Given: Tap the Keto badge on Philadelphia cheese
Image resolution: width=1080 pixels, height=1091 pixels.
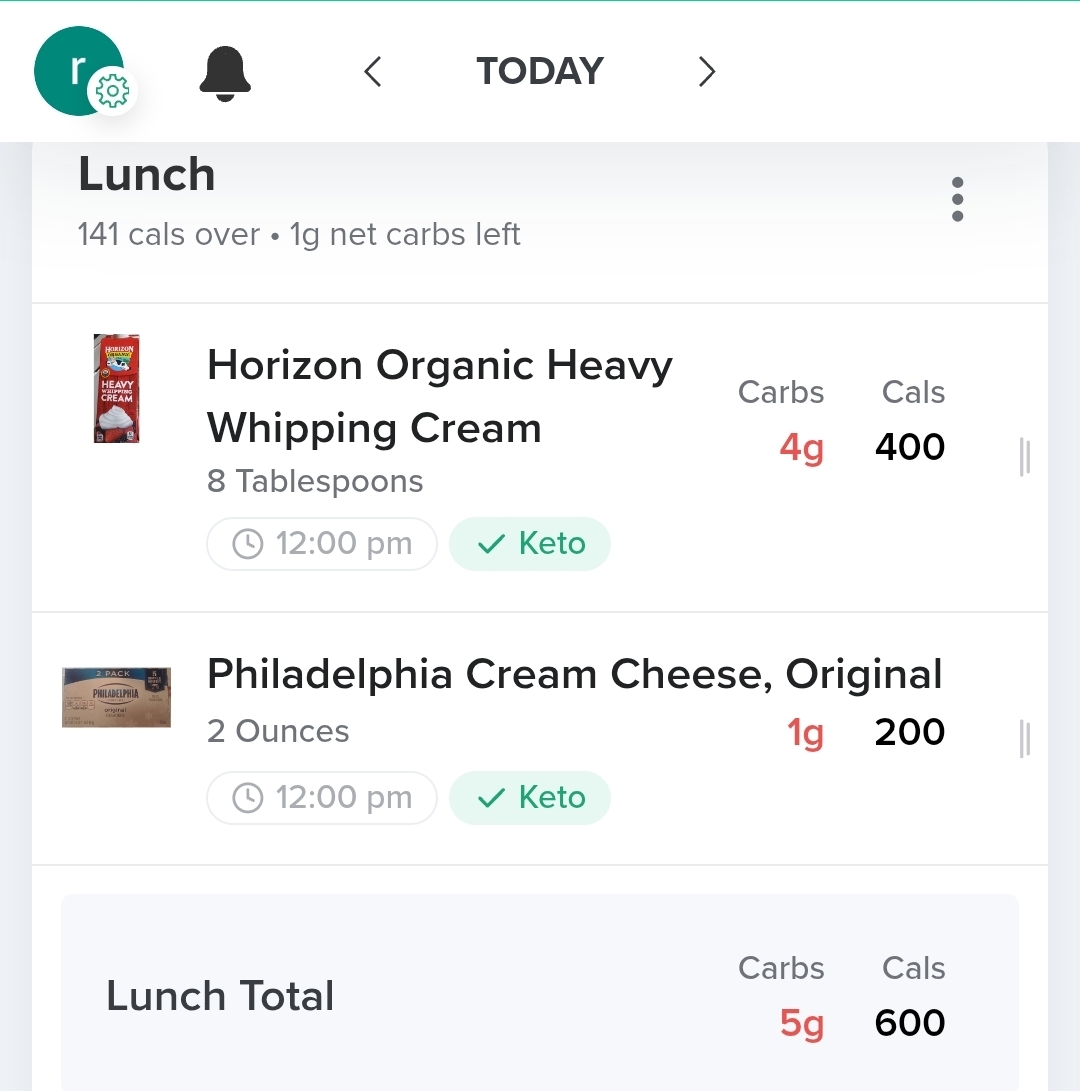Looking at the screenshot, I should click(530, 798).
